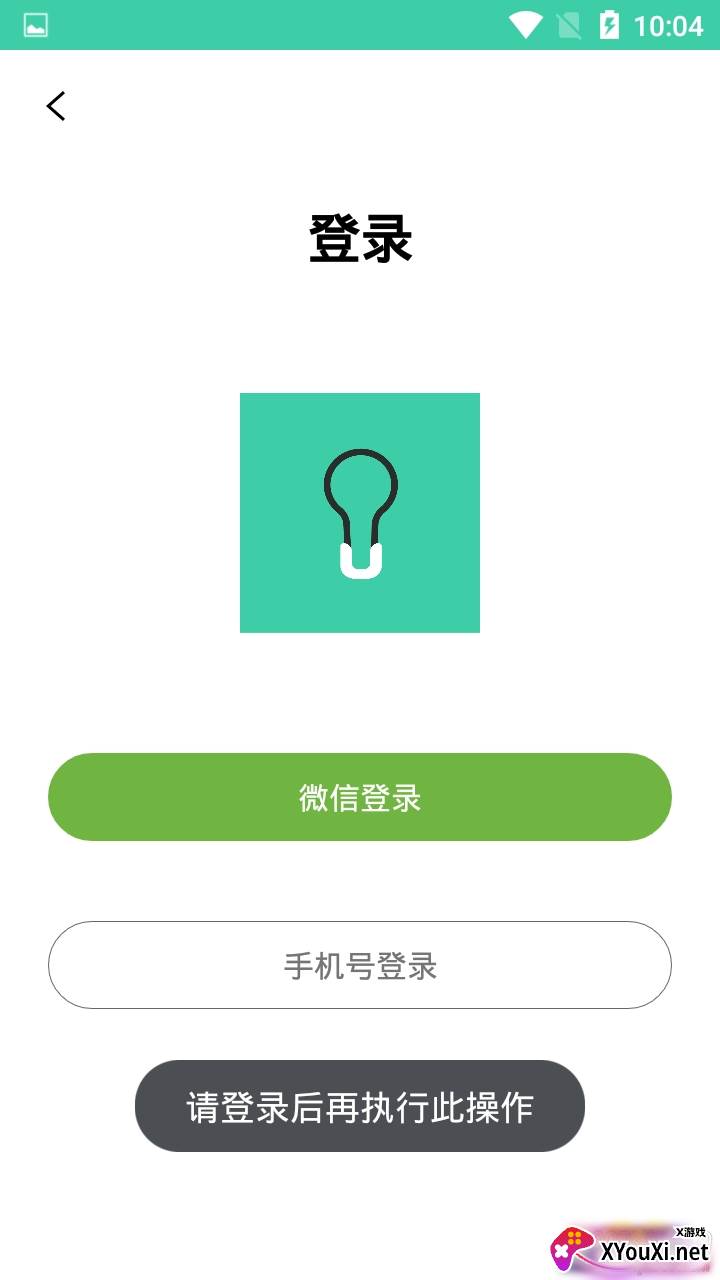Choose phone number login (手机号登录)
This screenshot has height=1280, width=720.
(360, 965)
